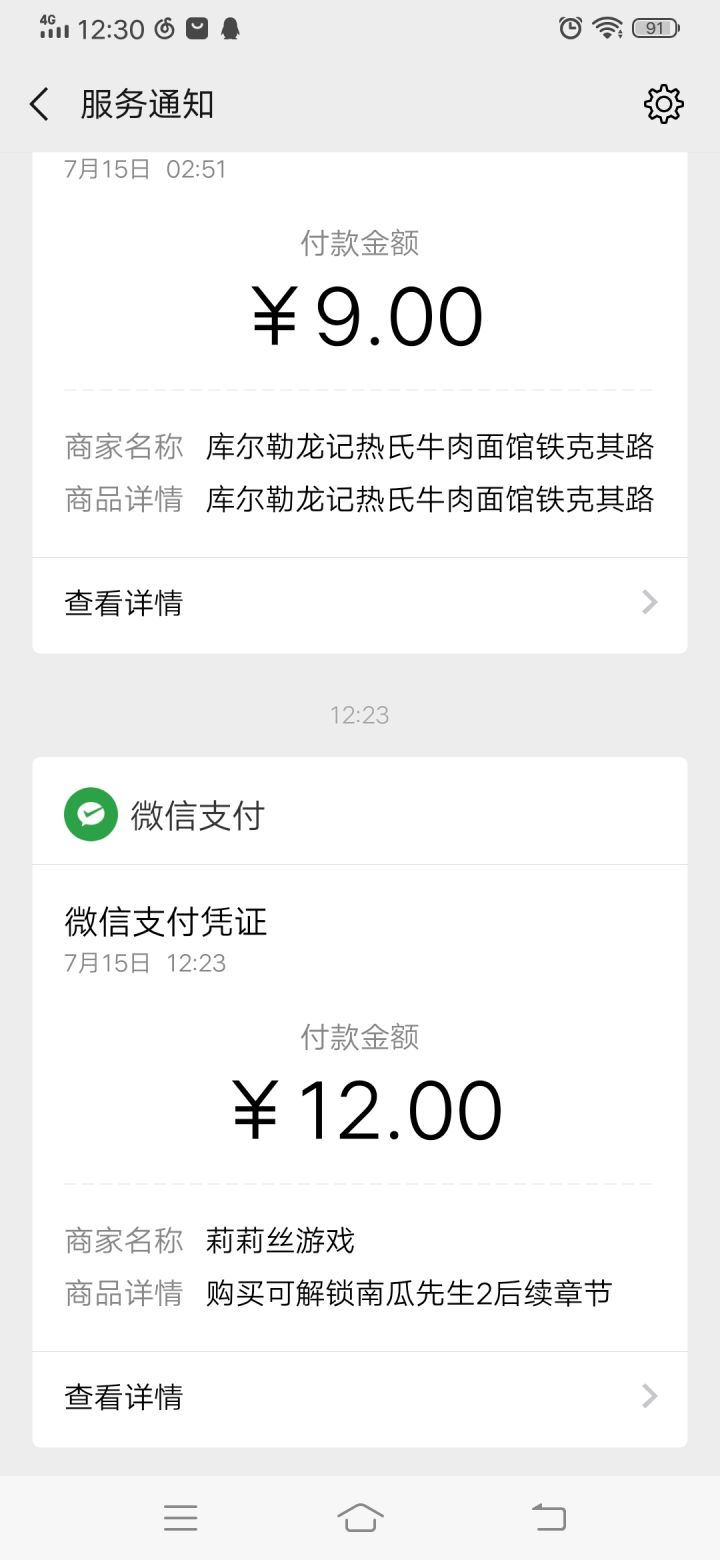Tap the back arrow to leave 服务通知
The height and width of the screenshot is (1560, 720).
pyautogui.click(x=37, y=103)
